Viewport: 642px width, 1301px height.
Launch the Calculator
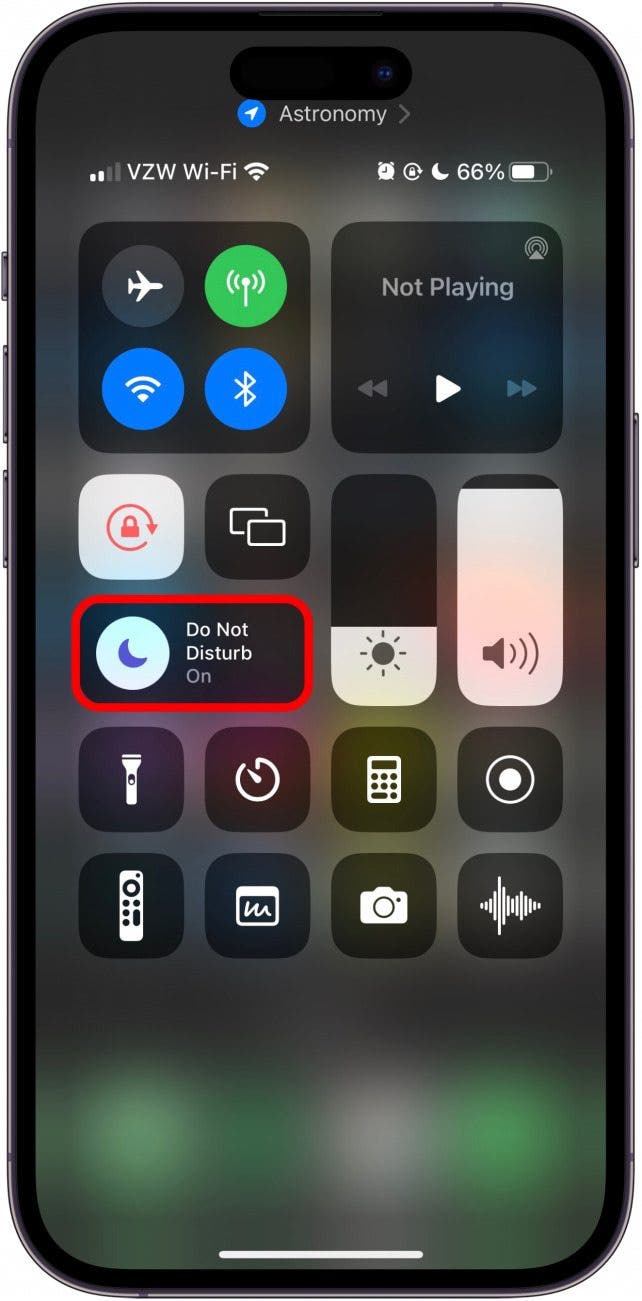pyautogui.click(x=384, y=779)
